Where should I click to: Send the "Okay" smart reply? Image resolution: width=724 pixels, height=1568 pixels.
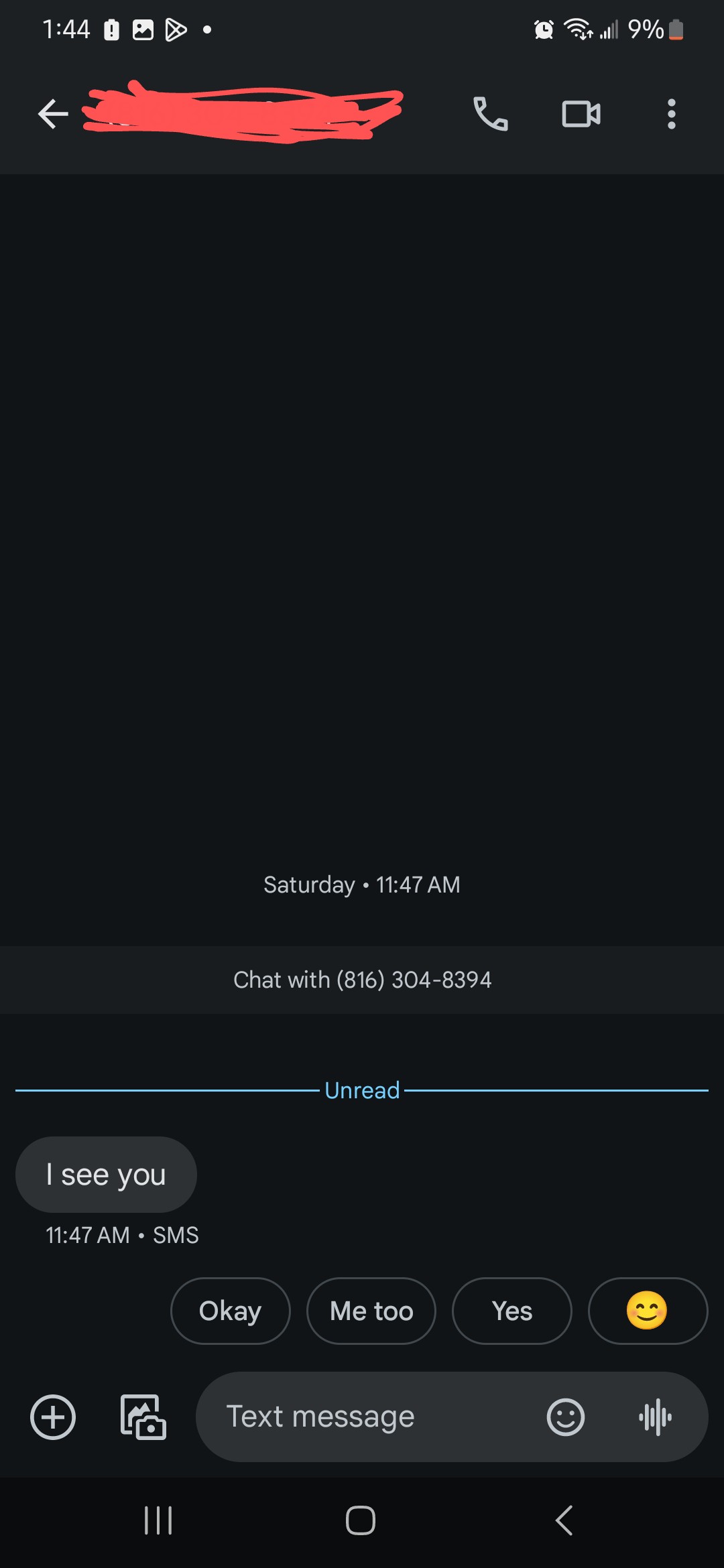(230, 1311)
